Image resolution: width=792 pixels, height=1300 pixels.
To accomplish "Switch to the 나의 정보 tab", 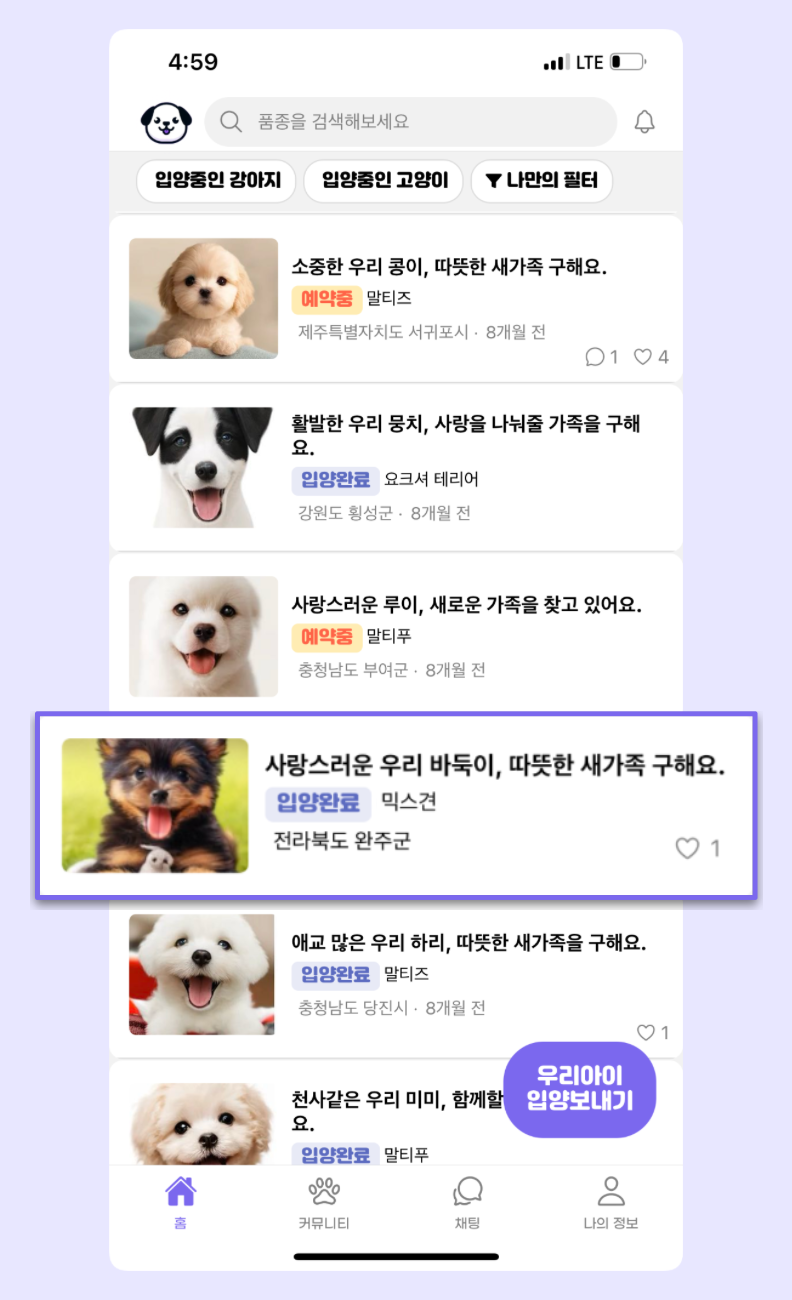I will [610, 1202].
